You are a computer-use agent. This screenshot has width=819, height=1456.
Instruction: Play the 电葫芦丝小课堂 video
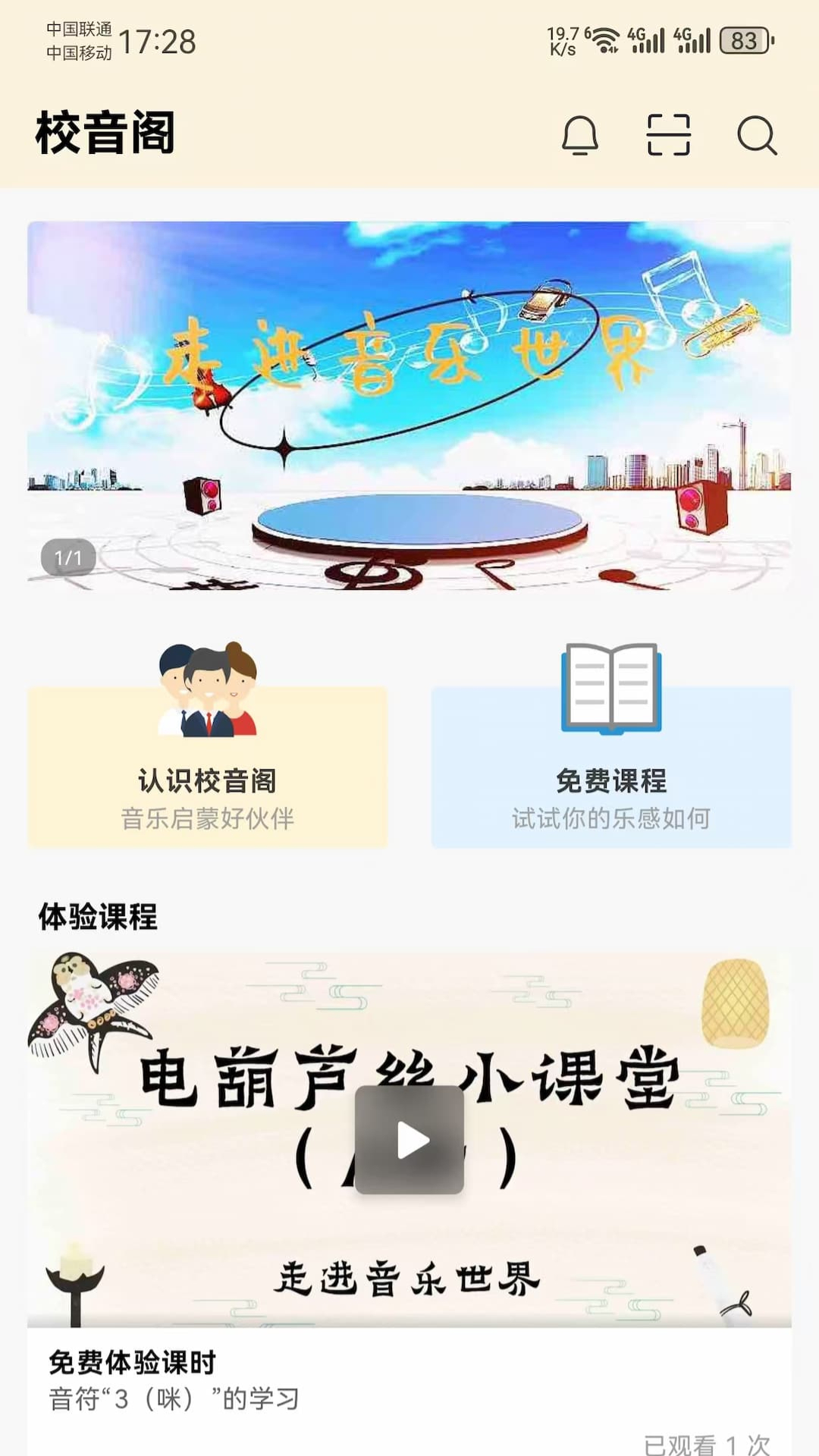click(409, 1138)
